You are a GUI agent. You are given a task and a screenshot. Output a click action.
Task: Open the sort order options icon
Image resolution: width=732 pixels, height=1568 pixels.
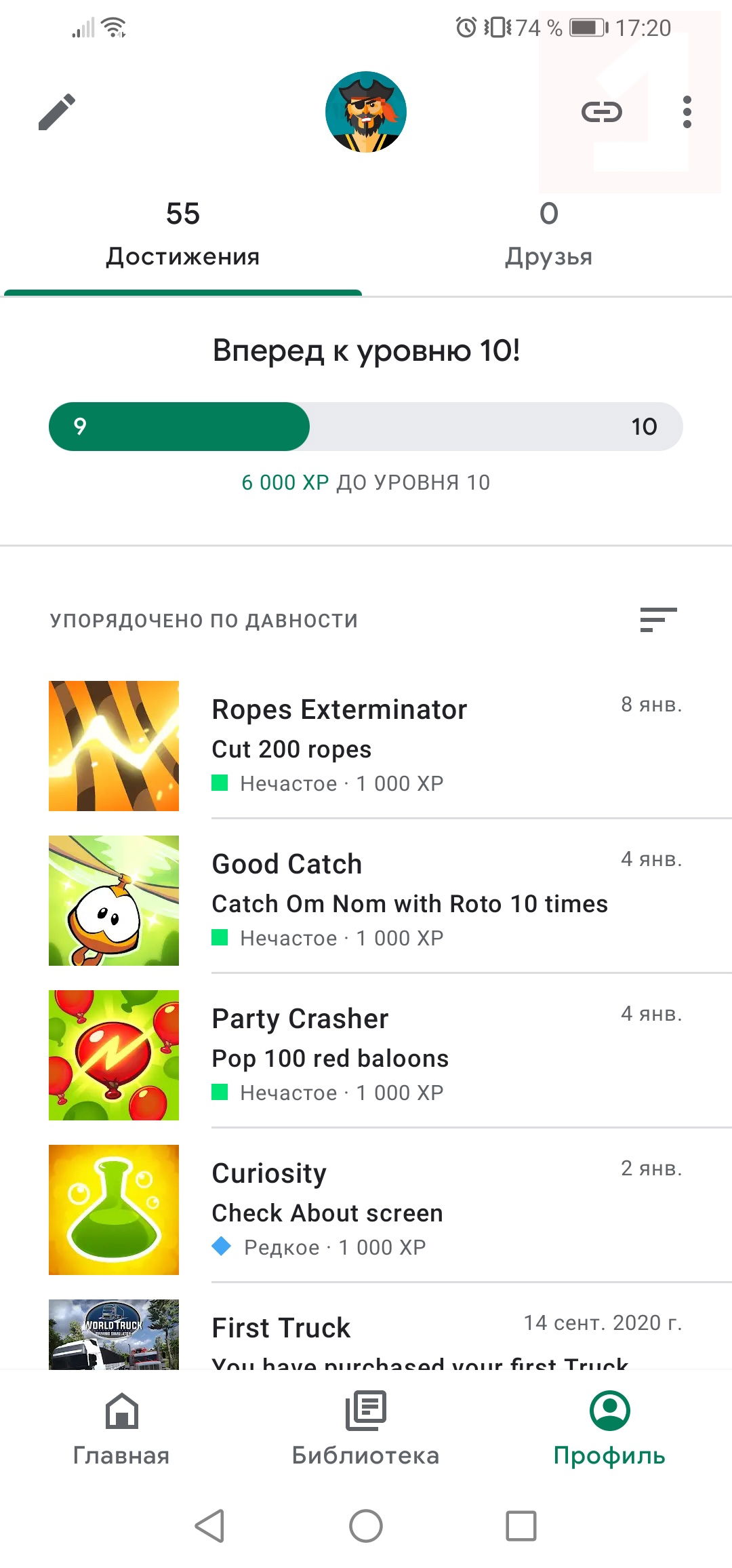tap(658, 620)
